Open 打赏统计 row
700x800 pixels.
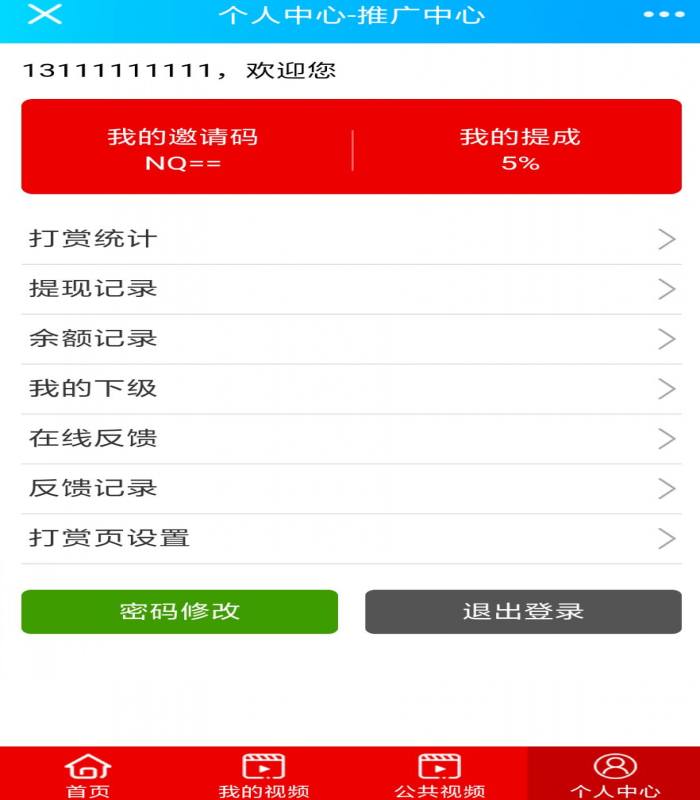(x=350, y=239)
